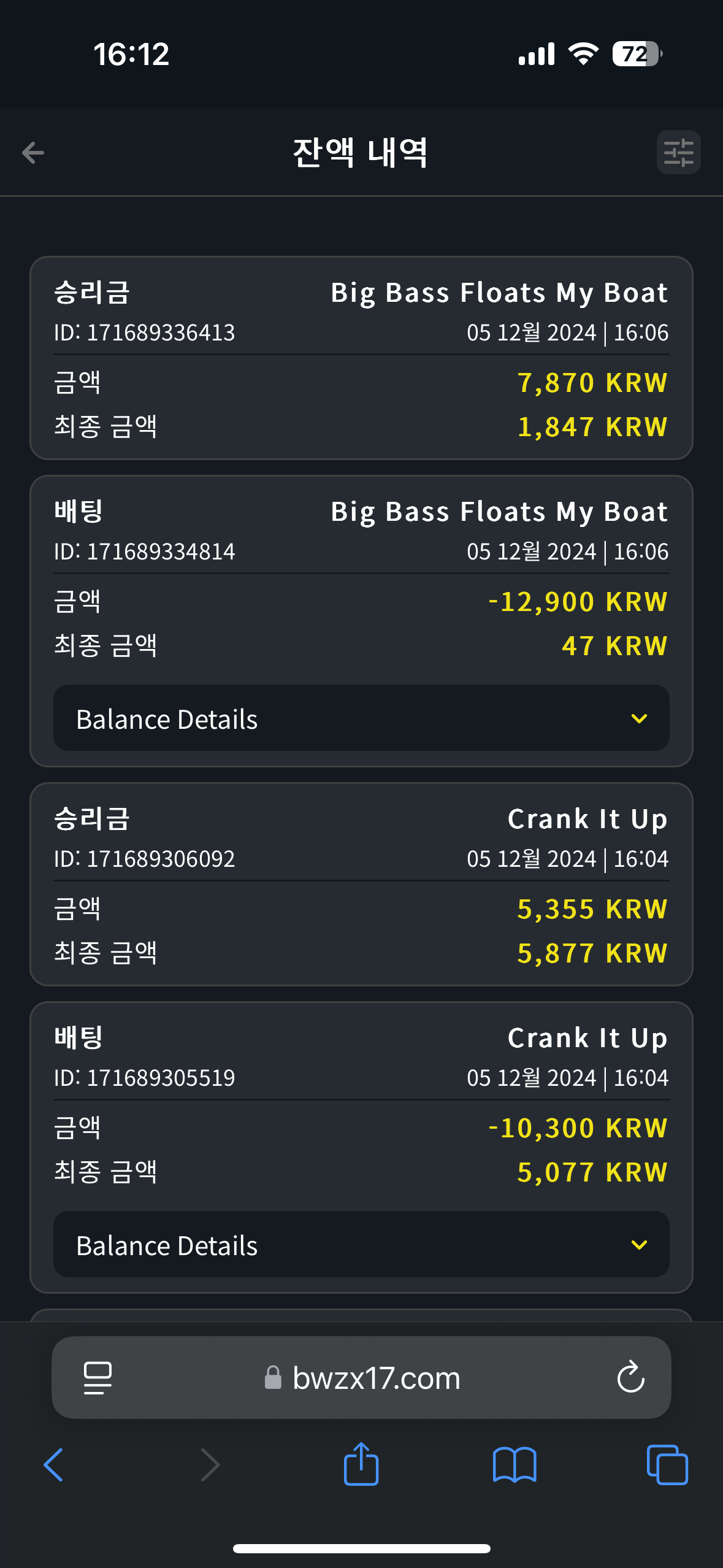The height and width of the screenshot is (1568, 723).
Task: Share this page
Action: point(361,1464)
